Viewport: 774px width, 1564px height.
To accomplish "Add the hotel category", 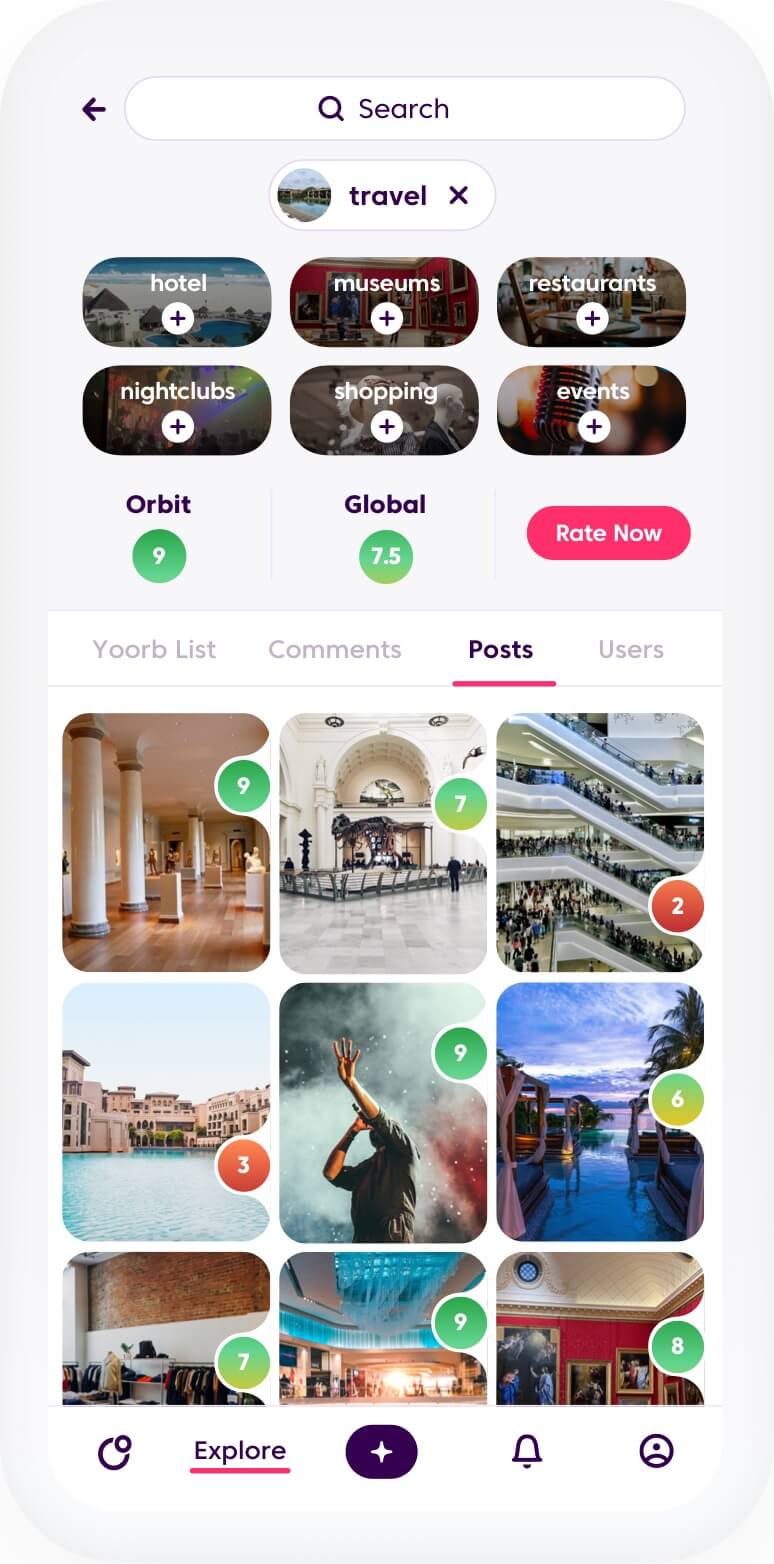I will [x=177, y=319].
